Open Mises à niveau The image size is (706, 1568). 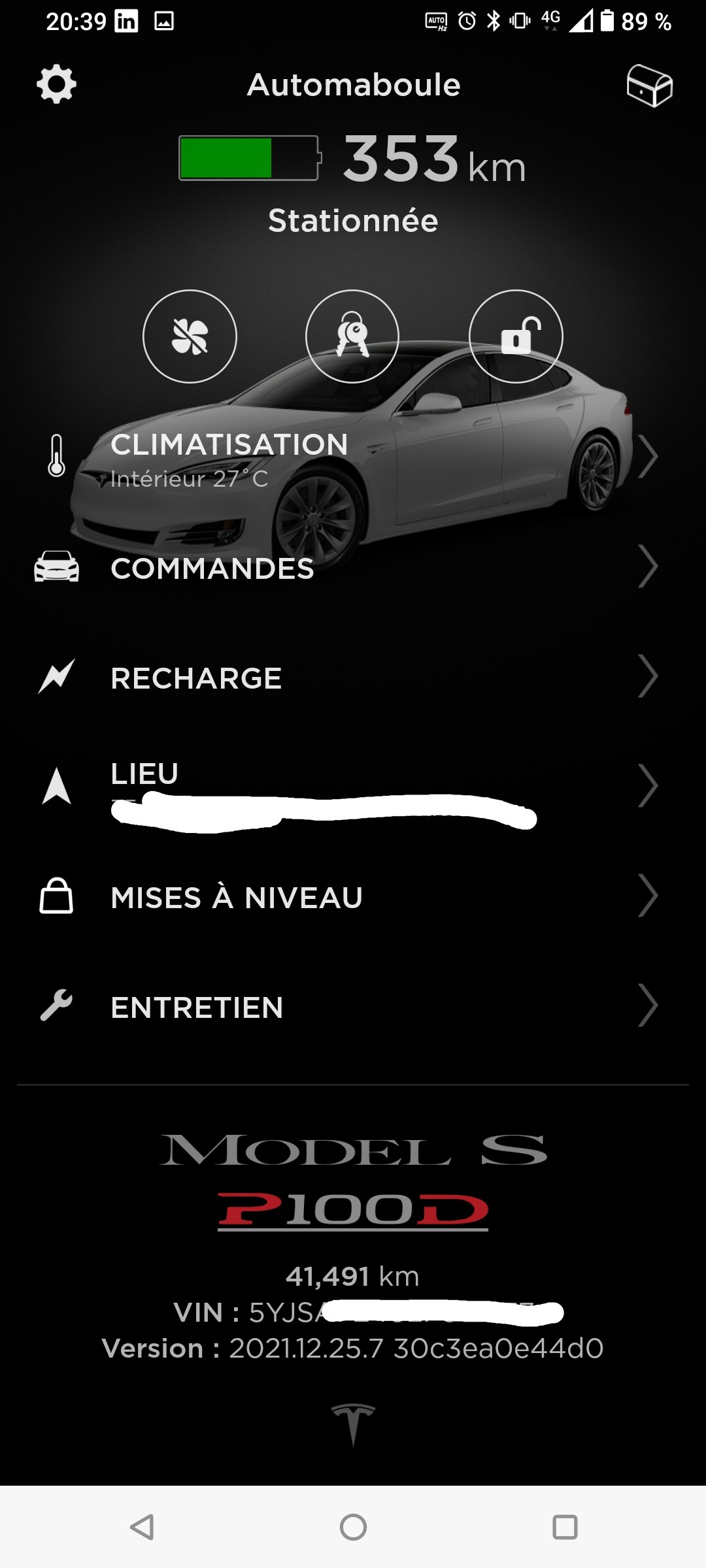tap(353, 897)
